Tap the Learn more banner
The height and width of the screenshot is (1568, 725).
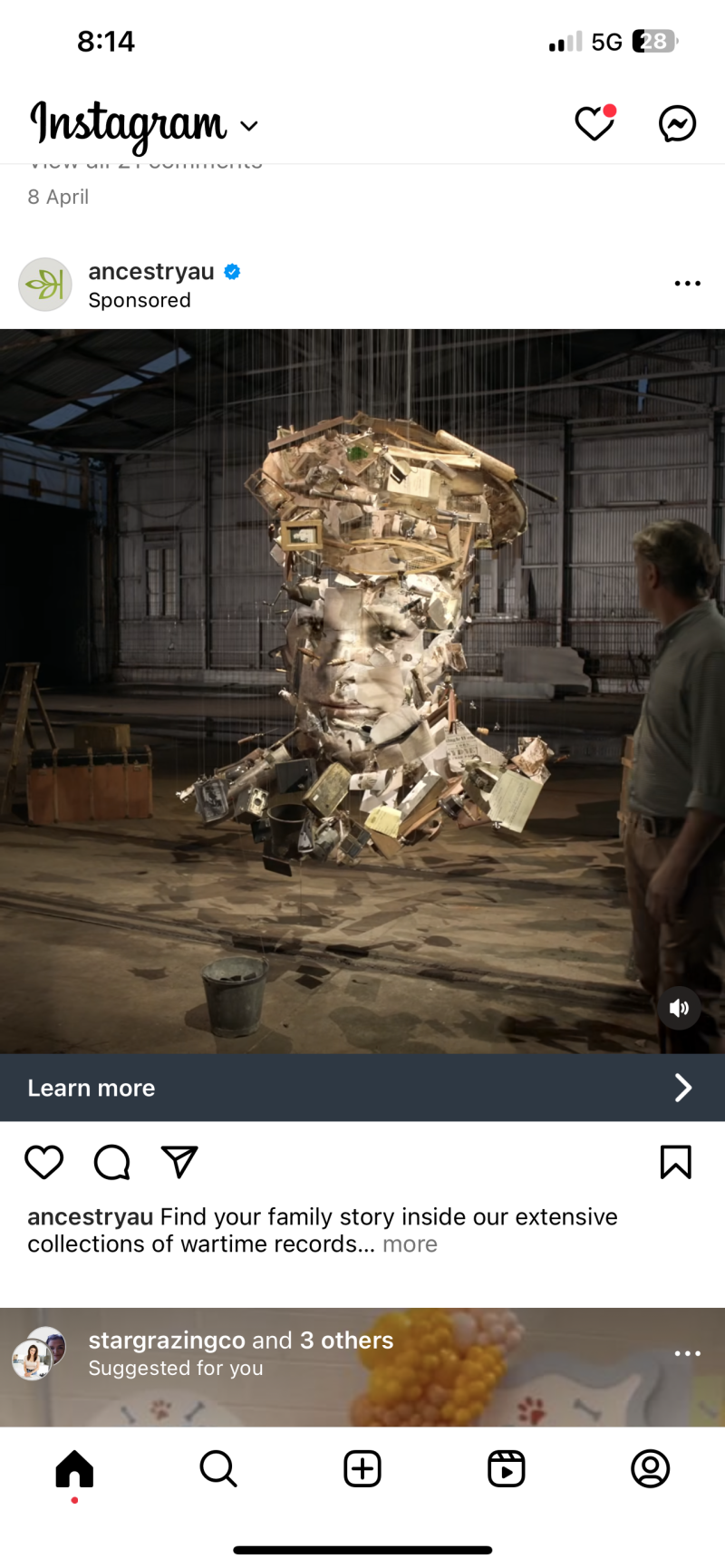(x=362, y=1088)
